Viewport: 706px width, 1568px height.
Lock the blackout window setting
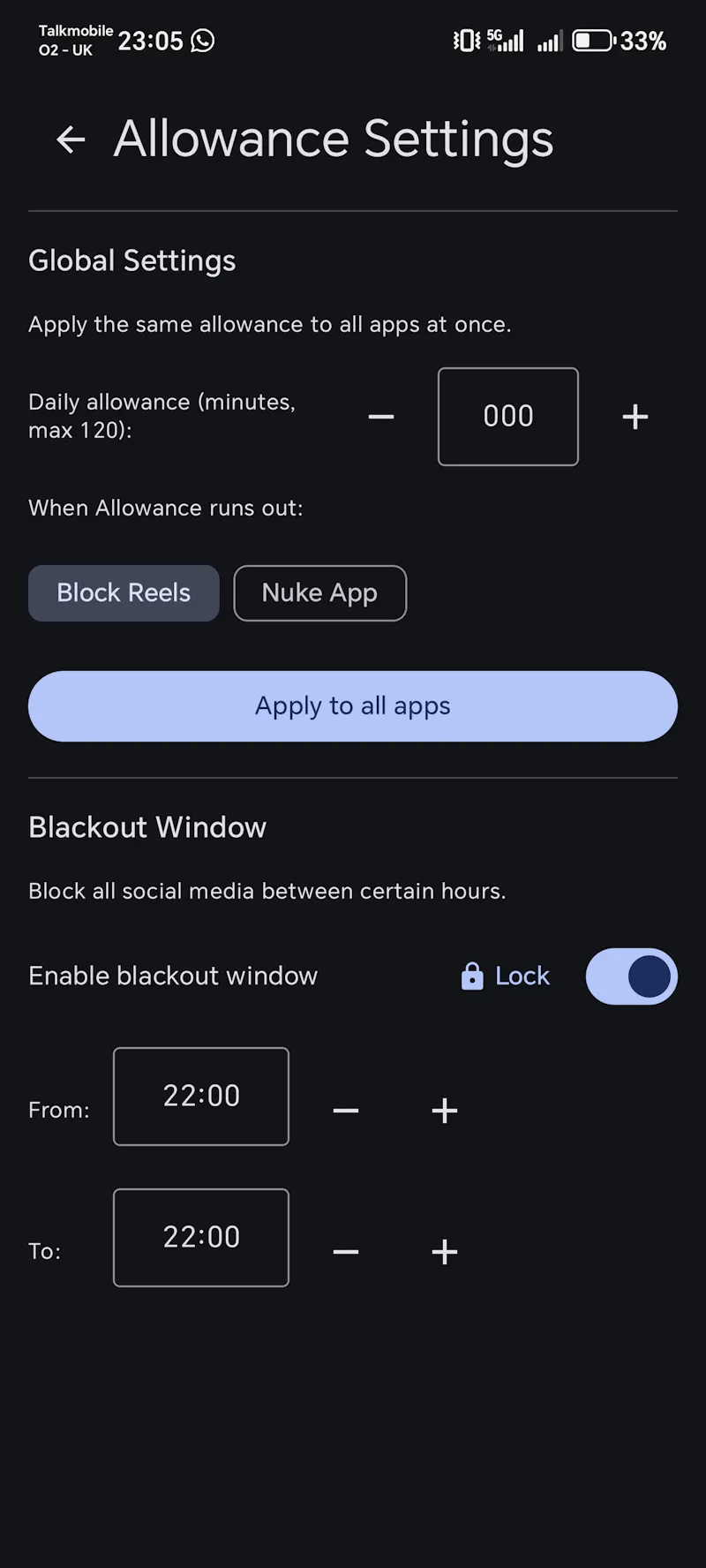(506, 976)
